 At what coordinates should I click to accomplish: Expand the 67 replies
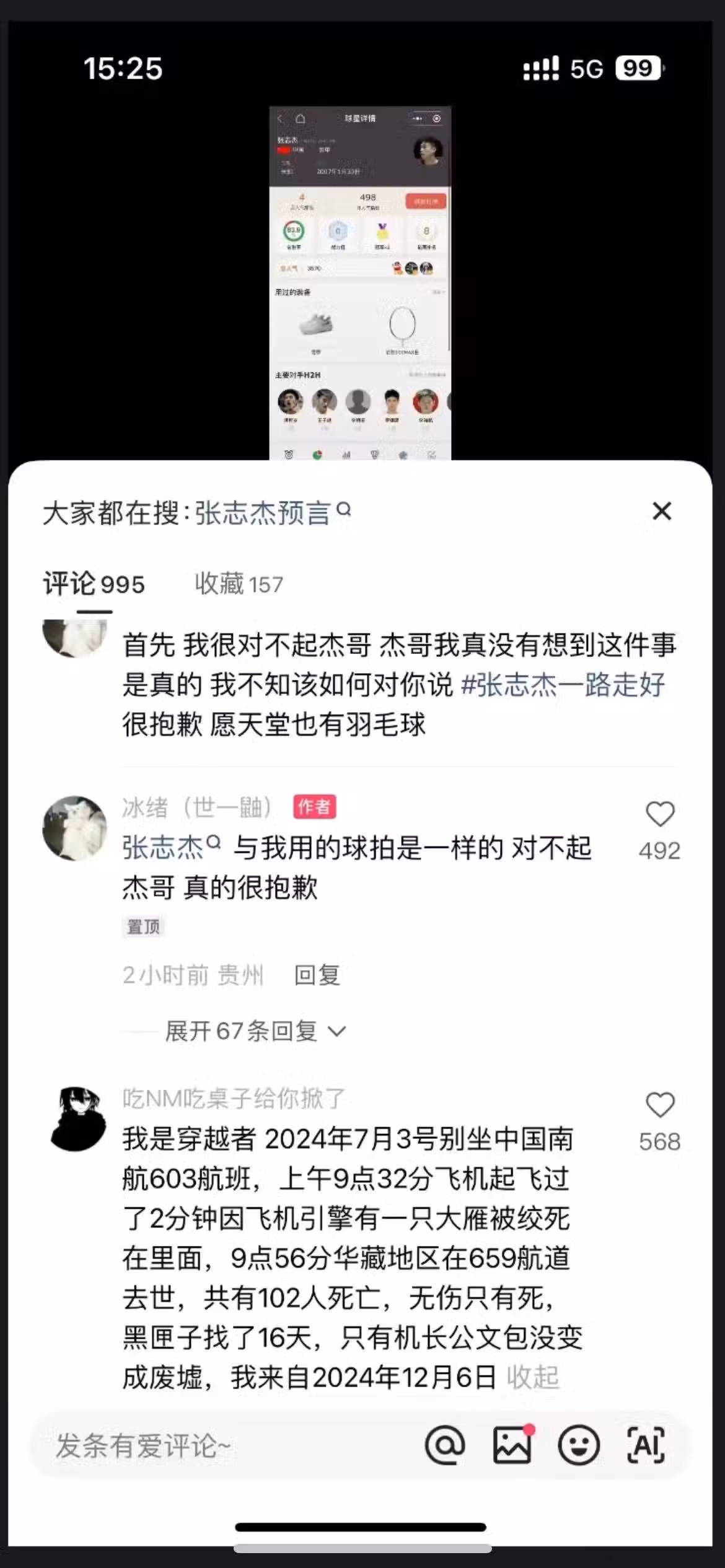[x=255, y=1031]
